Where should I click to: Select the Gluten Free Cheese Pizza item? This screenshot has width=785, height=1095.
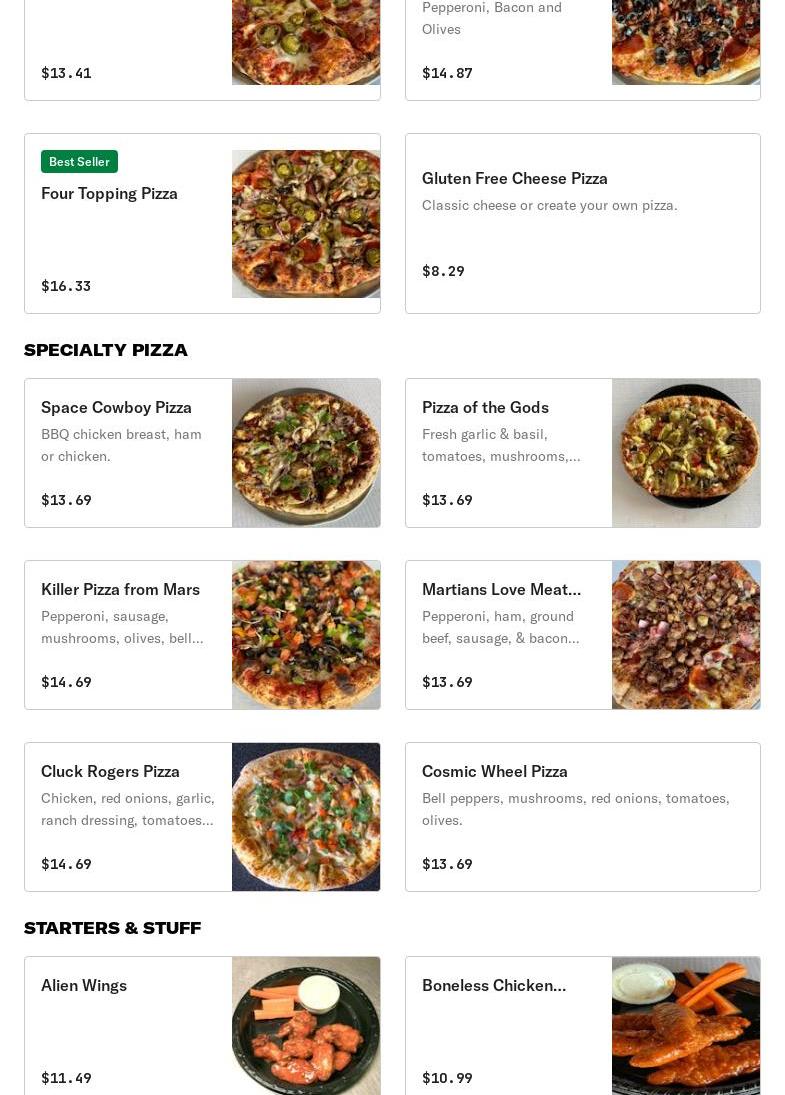click(x=582, y=223)
